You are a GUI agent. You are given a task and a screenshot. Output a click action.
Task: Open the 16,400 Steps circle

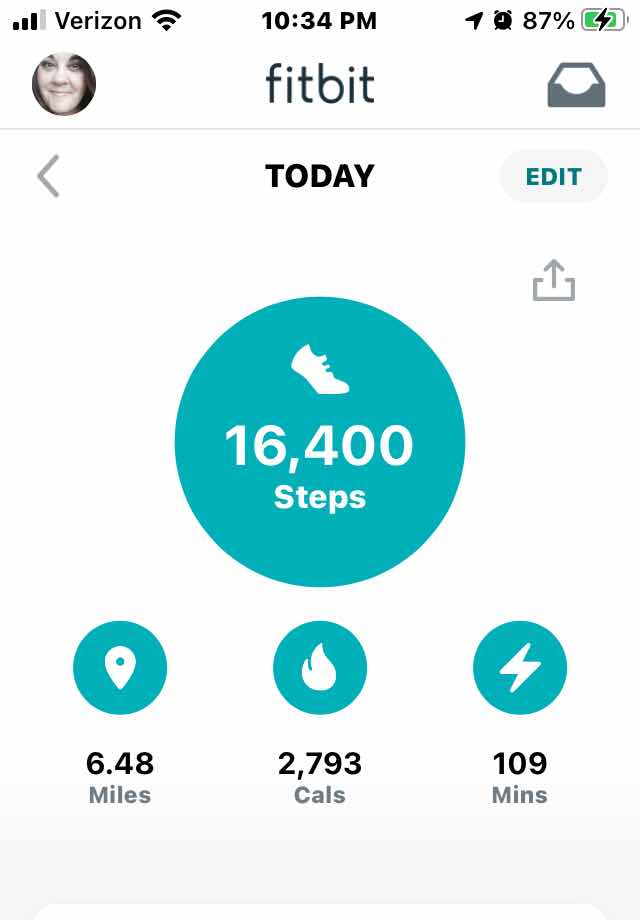tap(320, 441)
